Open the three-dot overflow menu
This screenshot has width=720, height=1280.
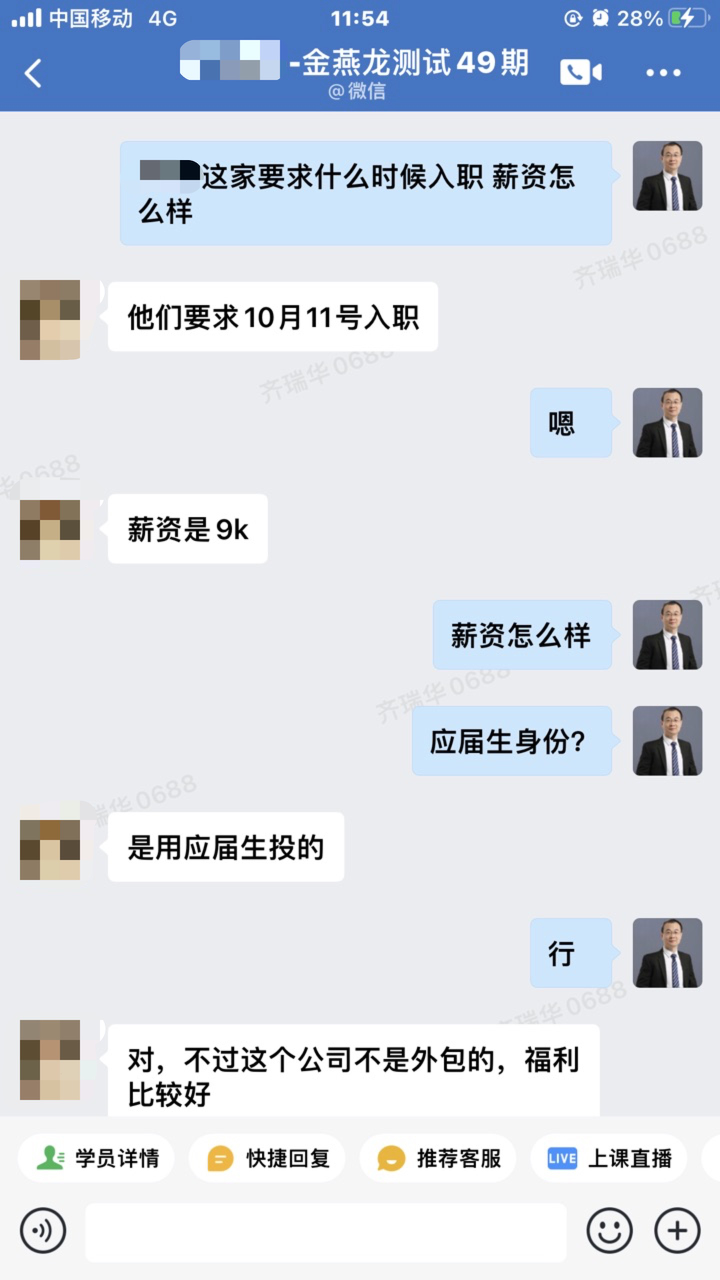coord(663,72)
